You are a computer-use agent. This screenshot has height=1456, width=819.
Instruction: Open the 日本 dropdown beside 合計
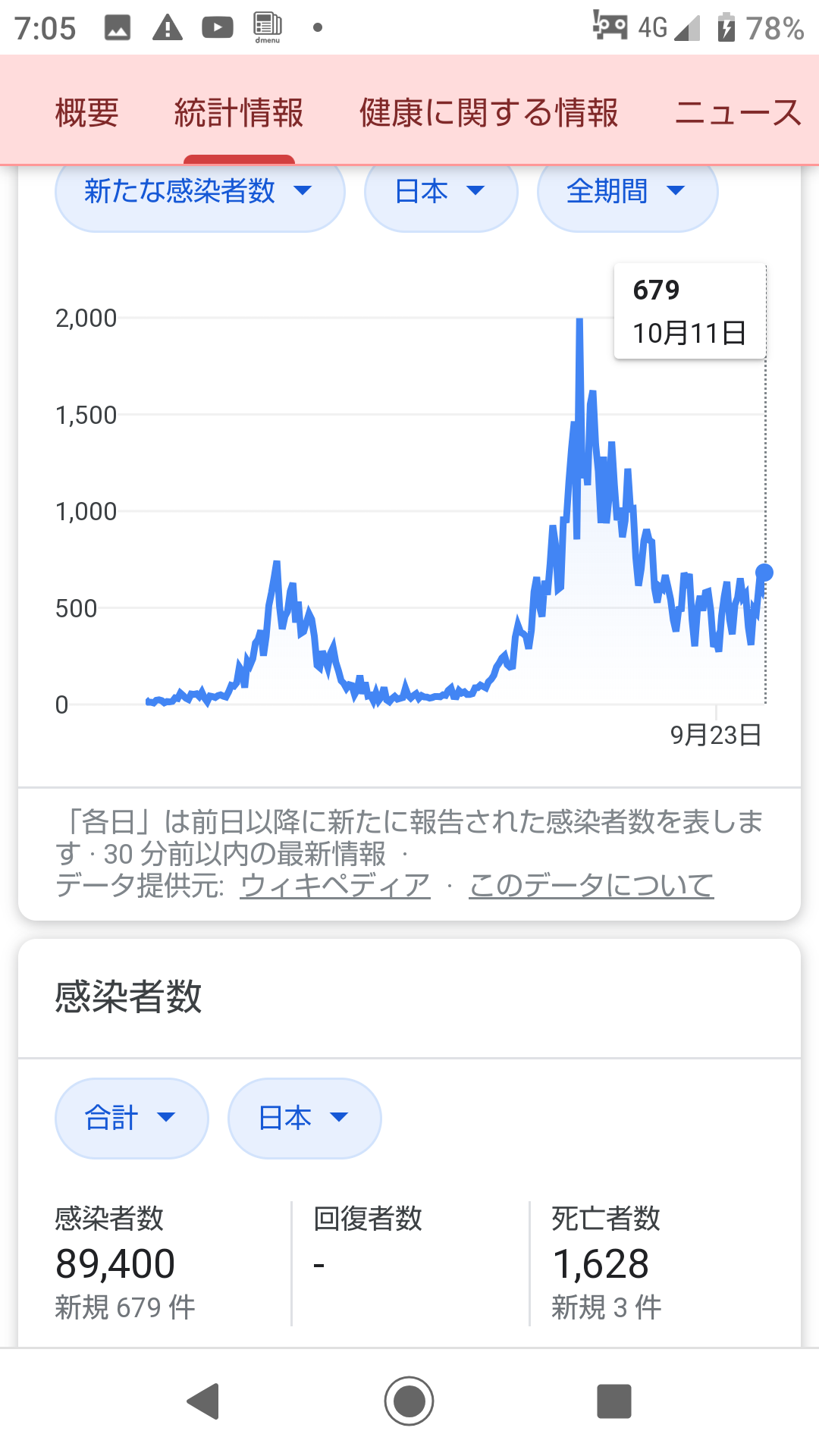pos(304,1118)
